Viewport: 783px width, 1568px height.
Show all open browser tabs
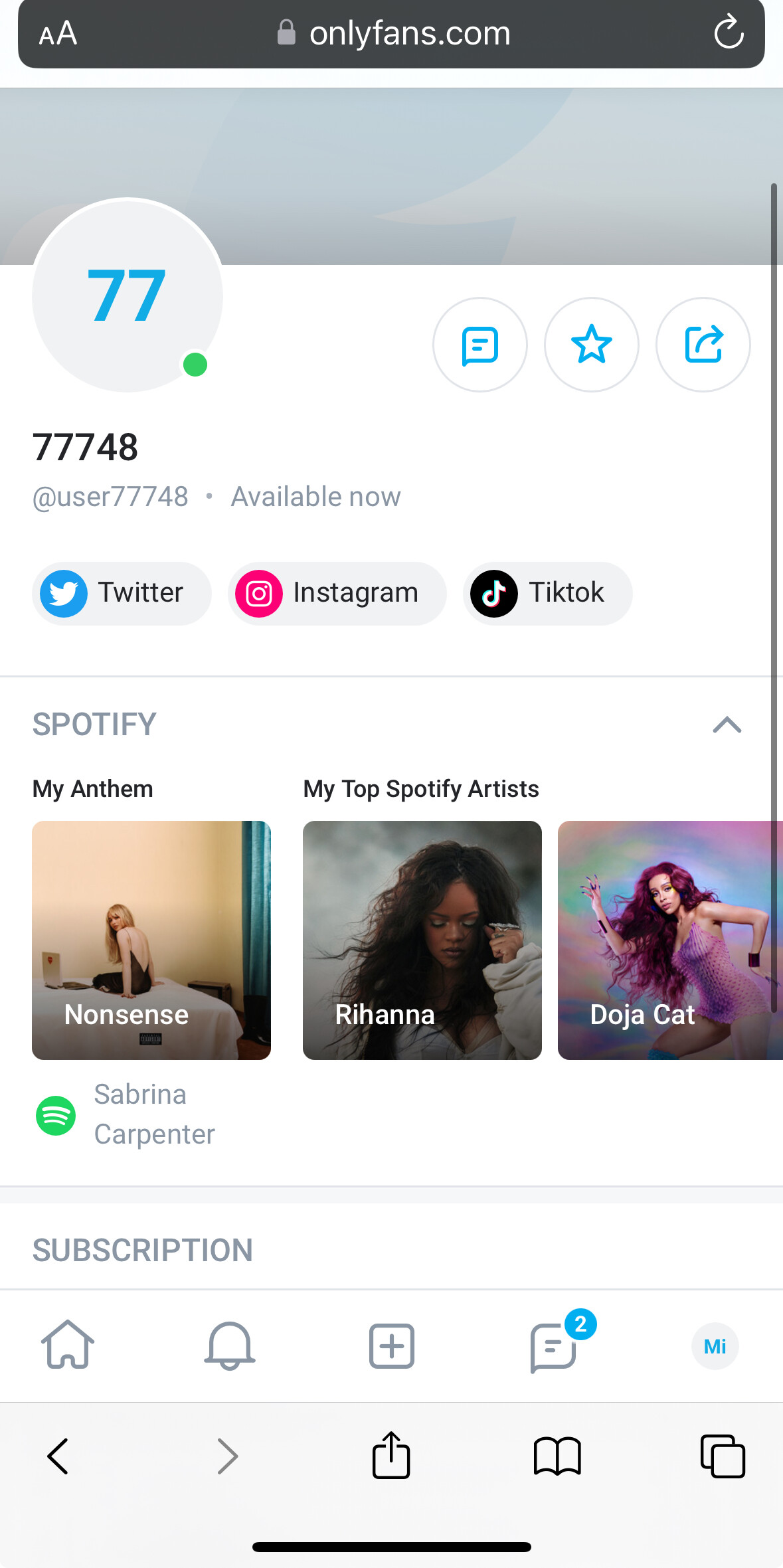click(x=723, y=1456)
